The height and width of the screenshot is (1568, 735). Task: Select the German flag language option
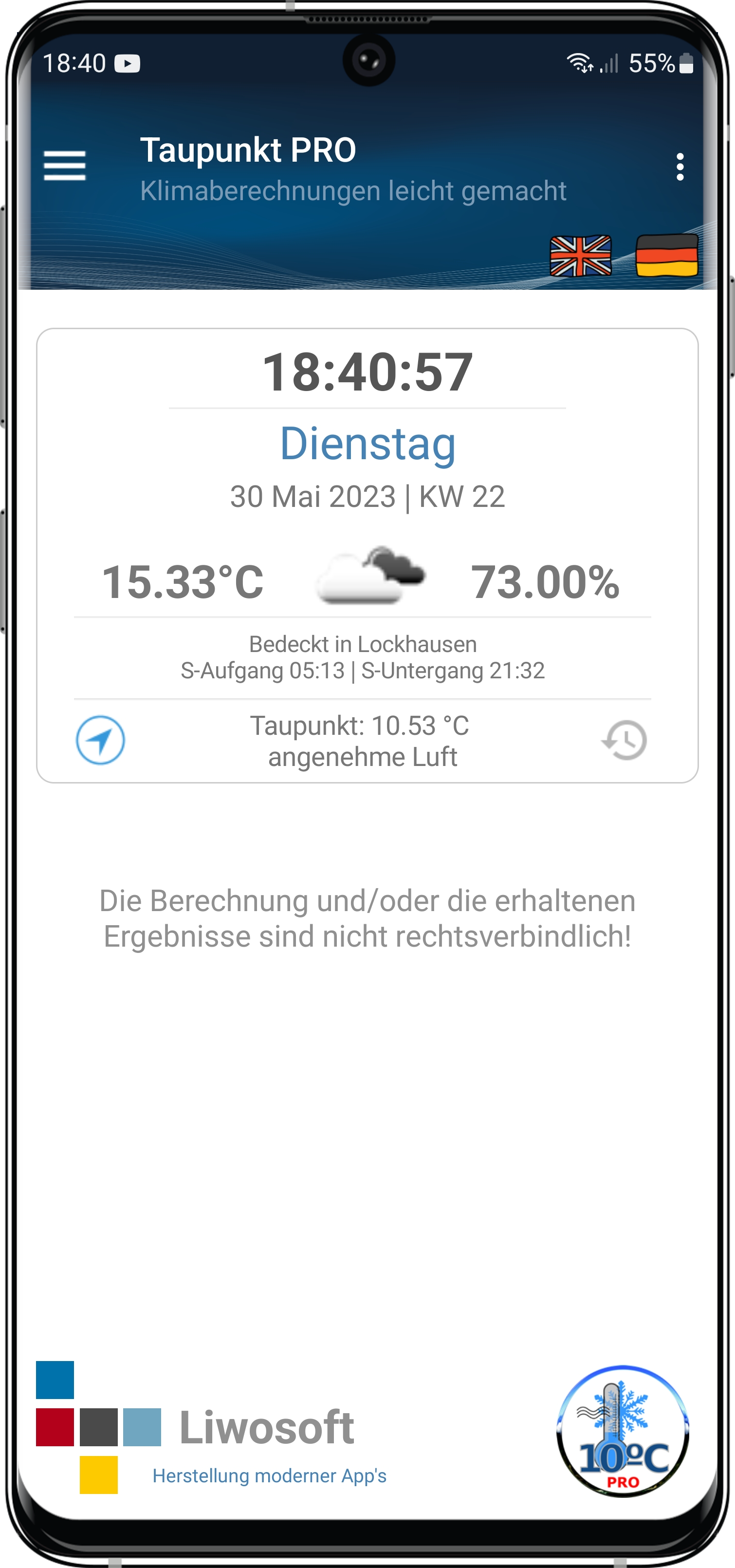(667, 256)
